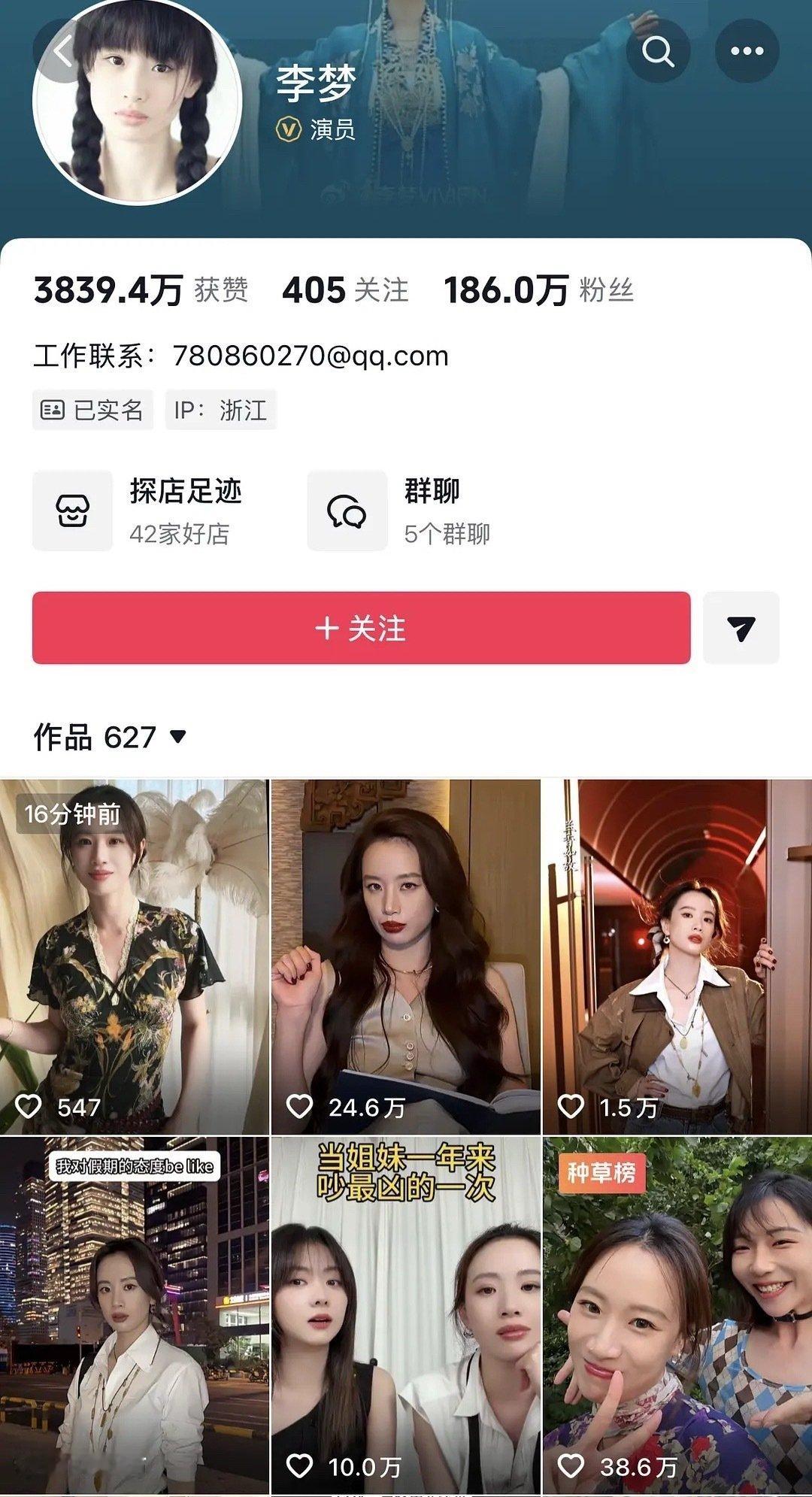Open the video with 1.5万 likes
812x1497 pixels.
[x=677, y=956]
